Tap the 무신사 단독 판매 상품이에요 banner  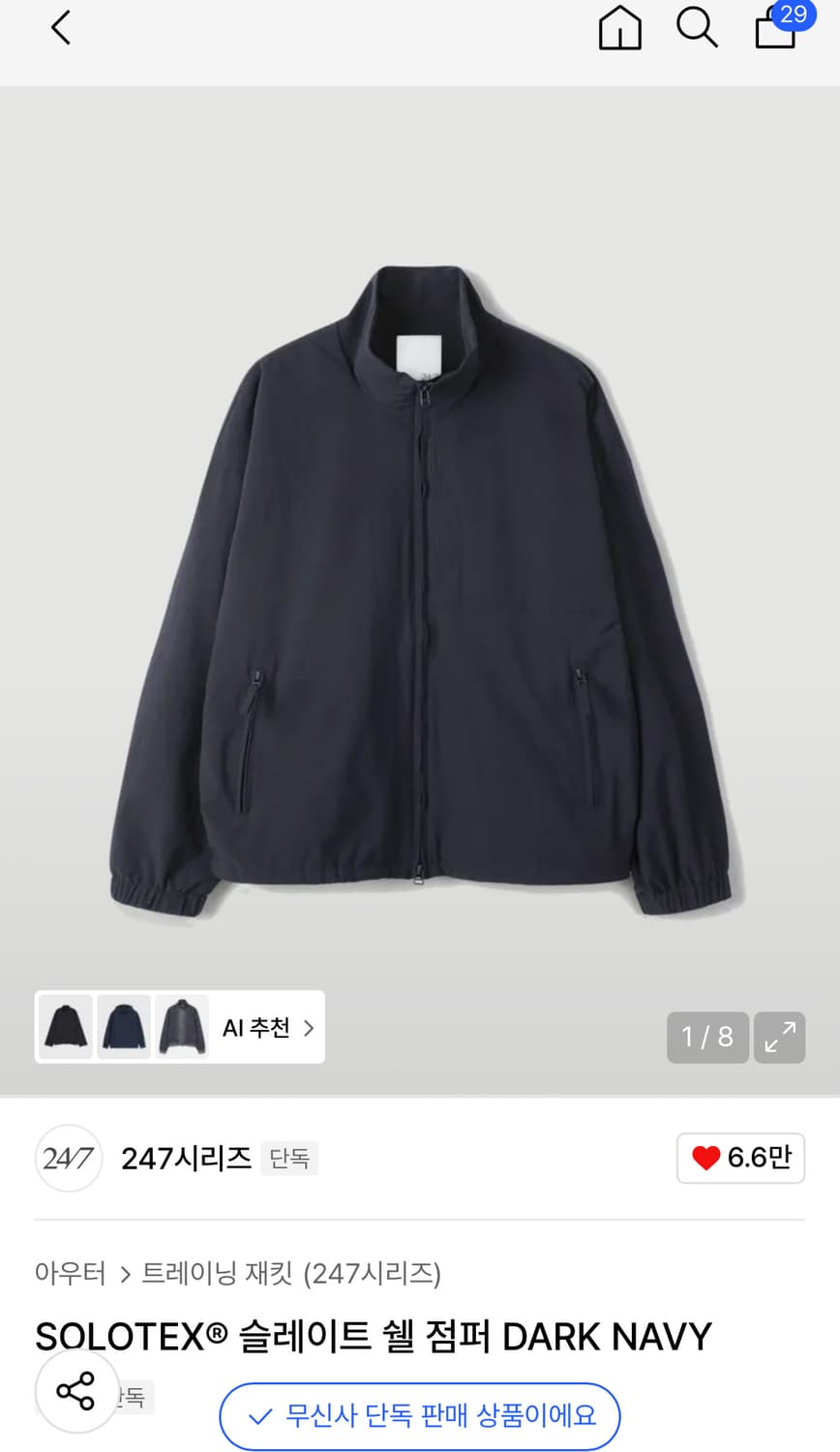[420, 1416]
